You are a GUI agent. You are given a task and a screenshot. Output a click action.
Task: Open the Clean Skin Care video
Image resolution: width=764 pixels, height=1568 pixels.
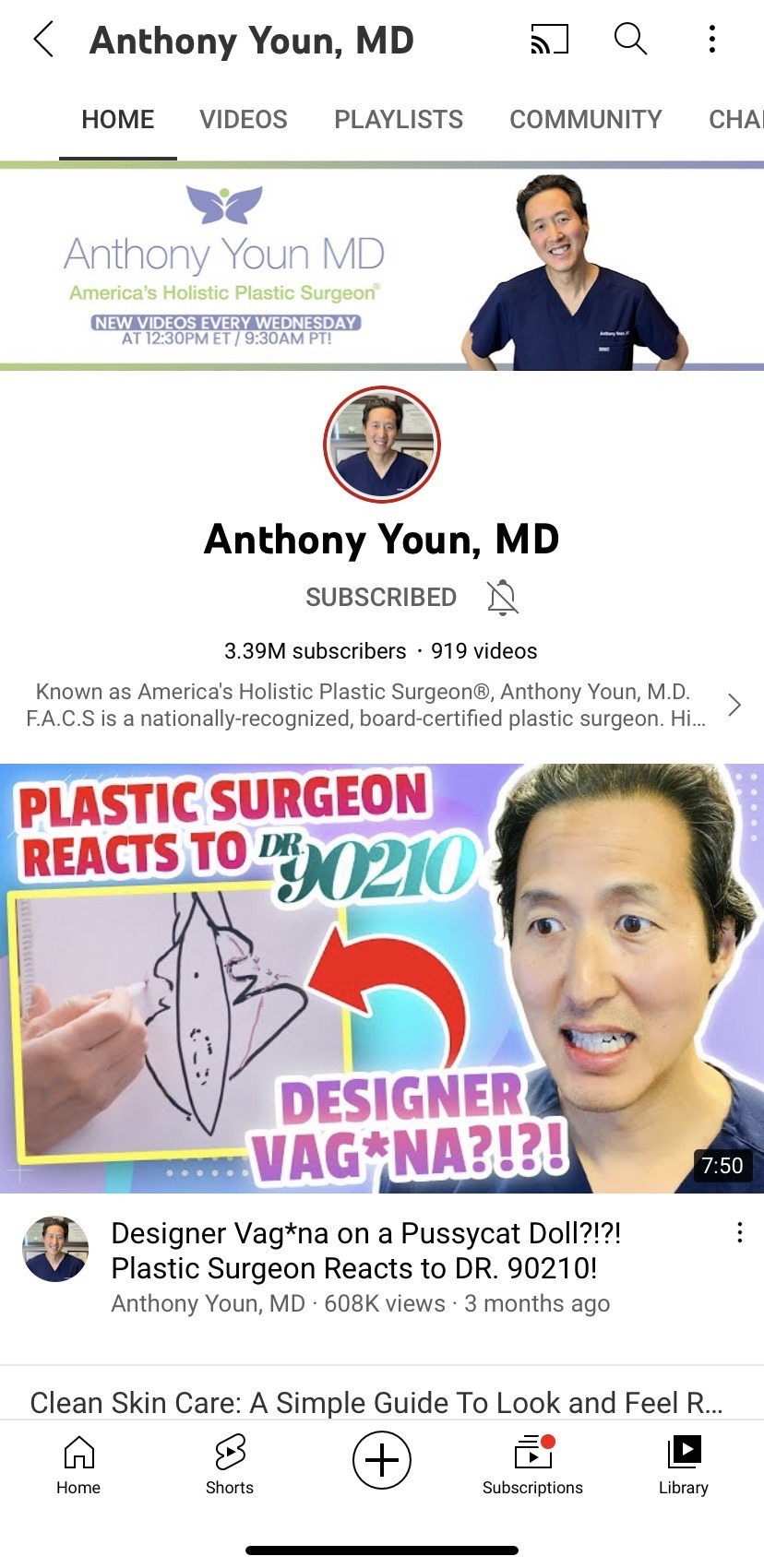pyautogui.click(x=376, y=1402)
